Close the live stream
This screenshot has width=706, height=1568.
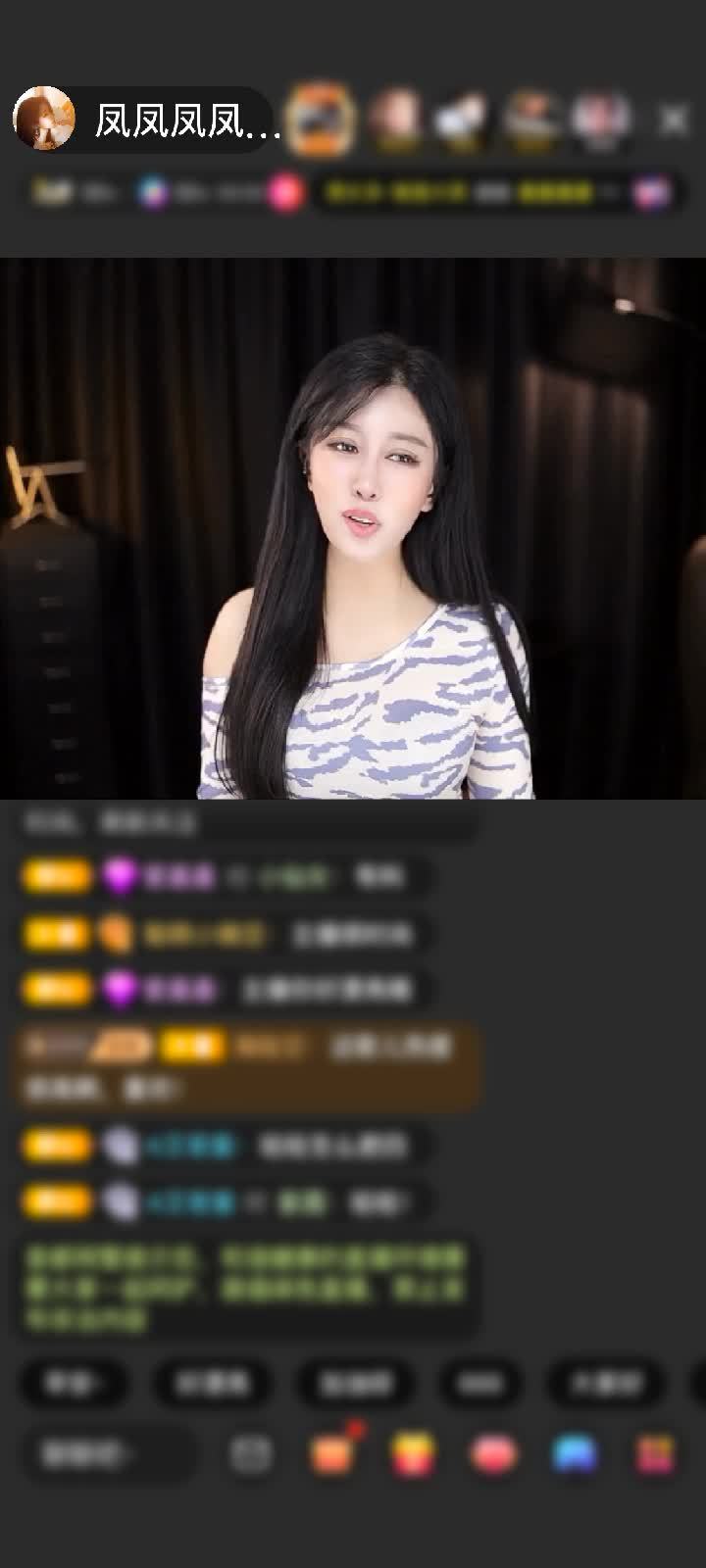(673, 120)
